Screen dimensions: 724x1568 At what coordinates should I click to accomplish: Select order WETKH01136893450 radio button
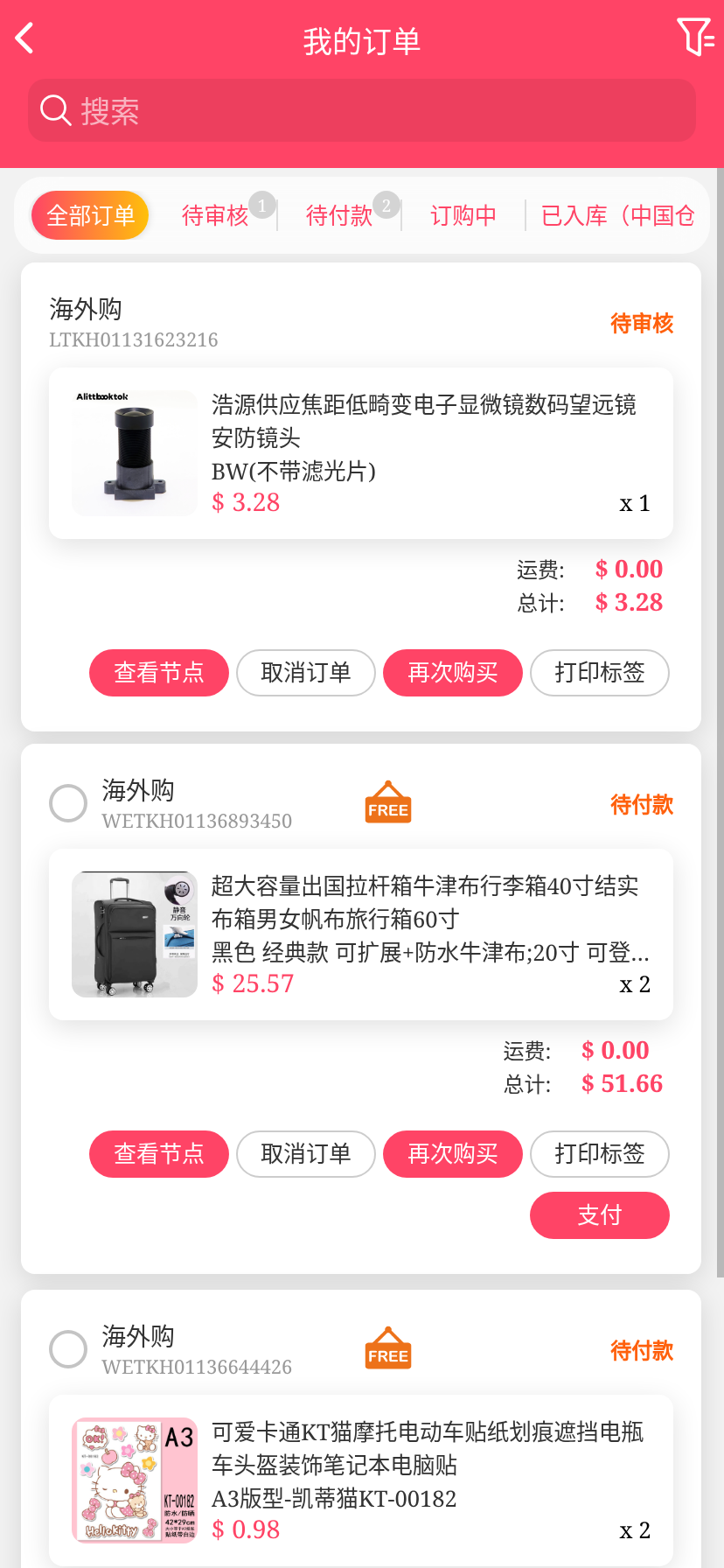(x=68, y=803)
